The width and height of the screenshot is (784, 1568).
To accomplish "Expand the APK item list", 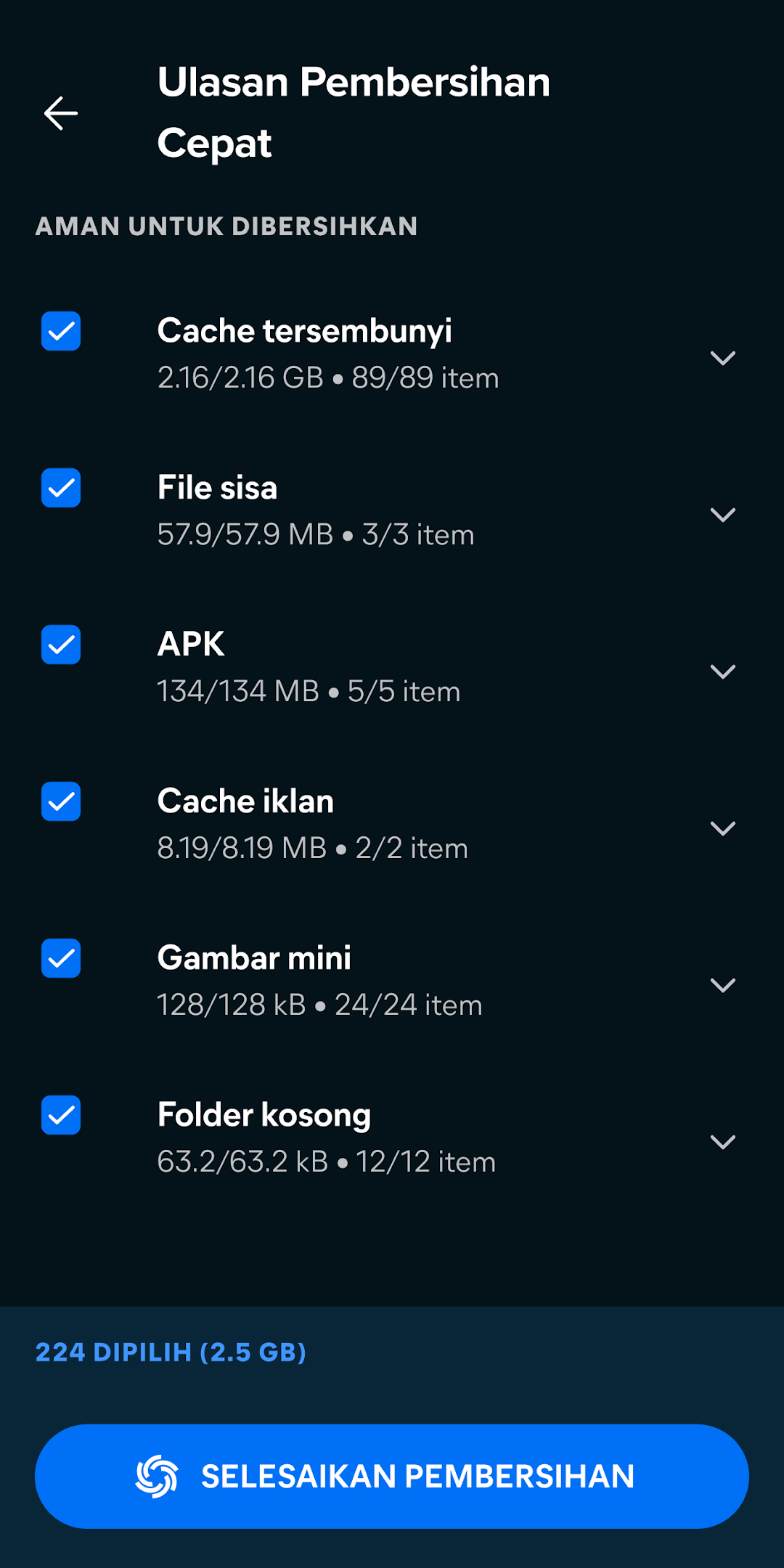I will coord(723,671).
